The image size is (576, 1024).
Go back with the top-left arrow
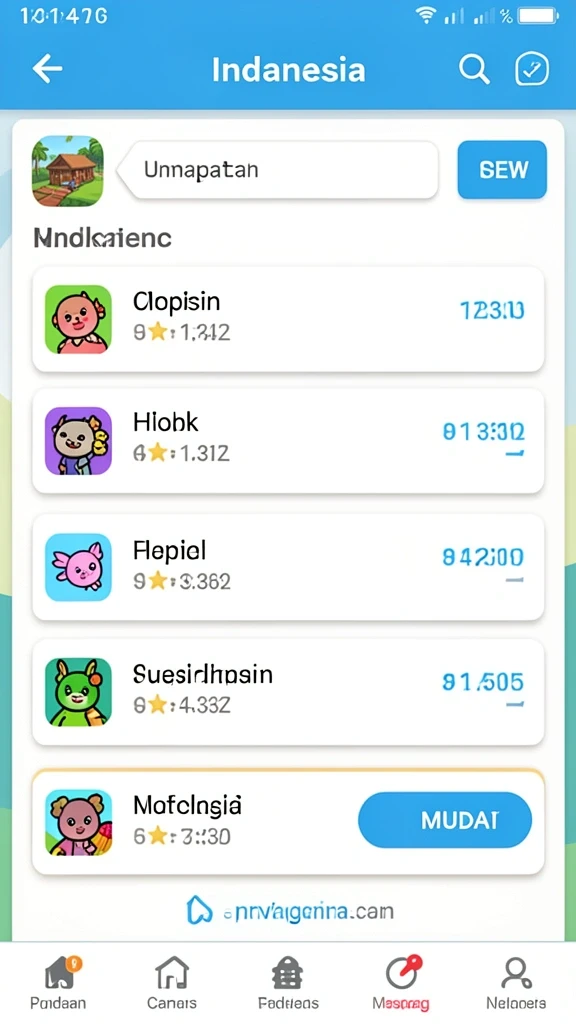47,69
